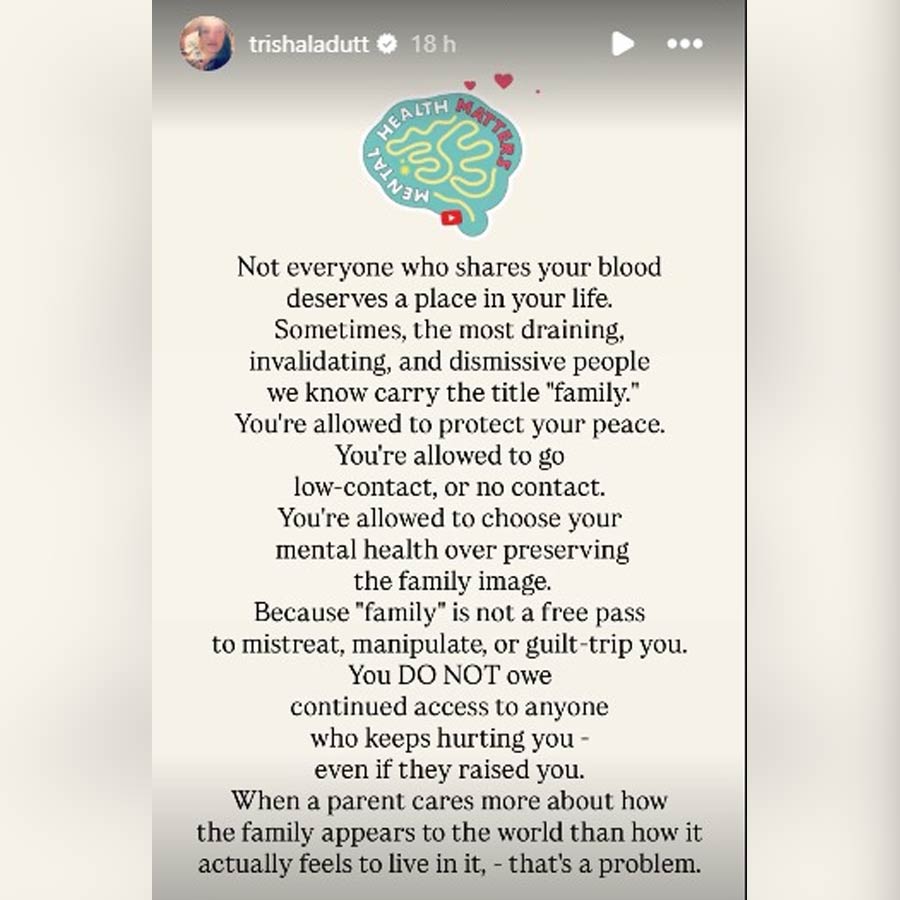Image resolution: width=900 pixels, height=900 pixels.
Task: Visit the trishaladutt username link
Action: pyautogui.click(x=310, y=44)
